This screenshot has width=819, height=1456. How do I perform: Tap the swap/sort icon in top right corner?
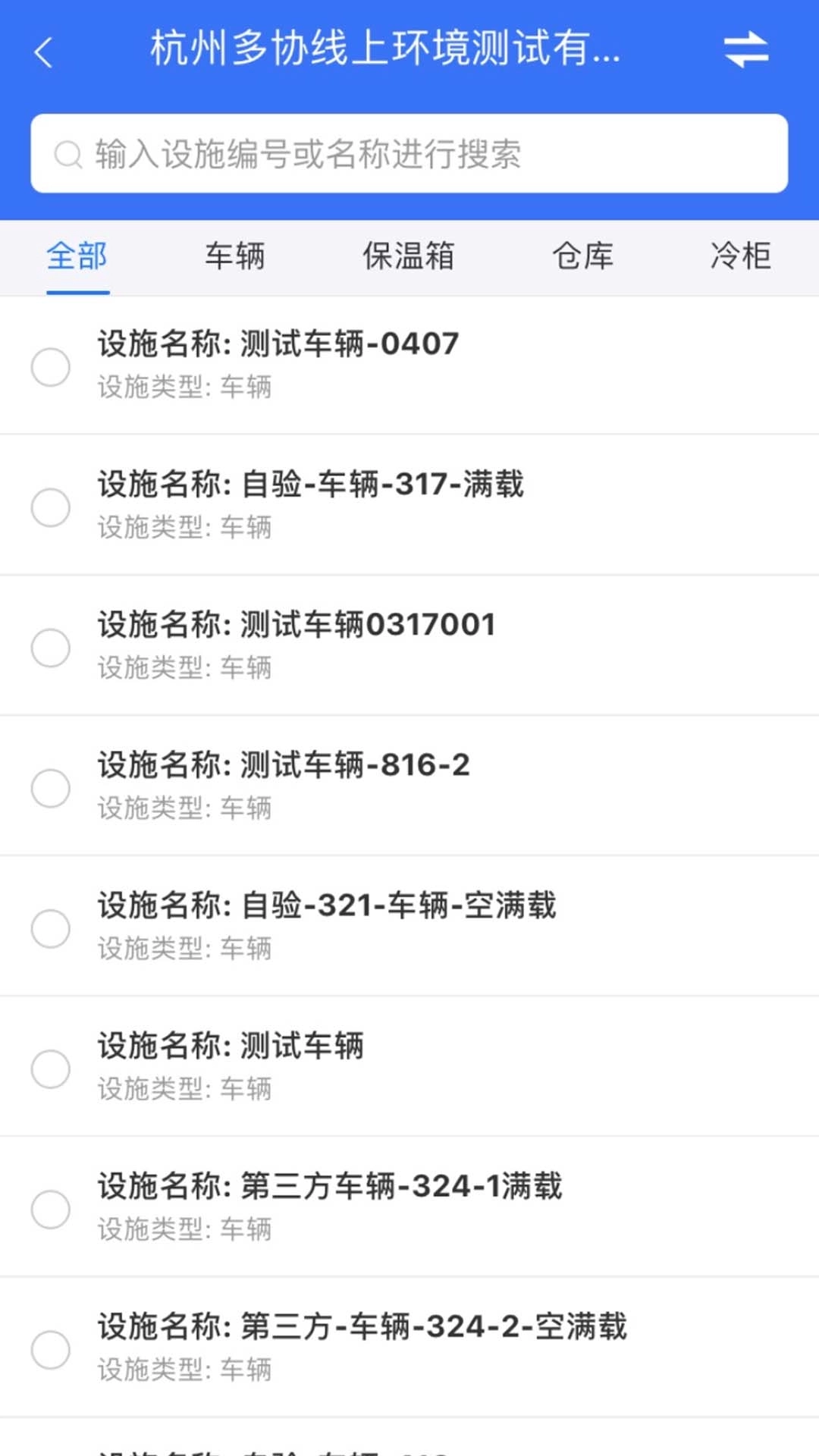747,52
